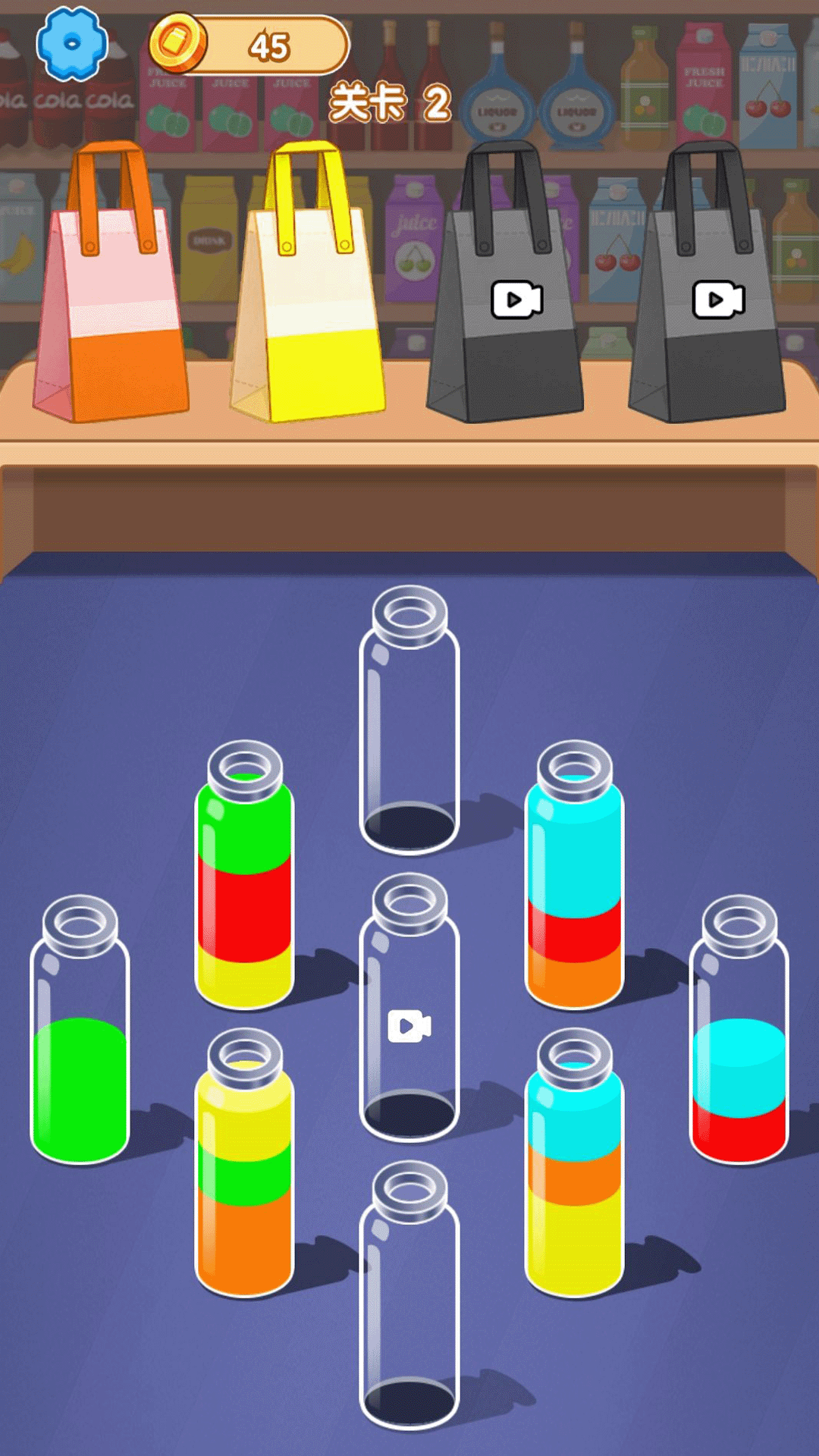
Task: Select the bottommost empty bottle
Action: 409,1304
